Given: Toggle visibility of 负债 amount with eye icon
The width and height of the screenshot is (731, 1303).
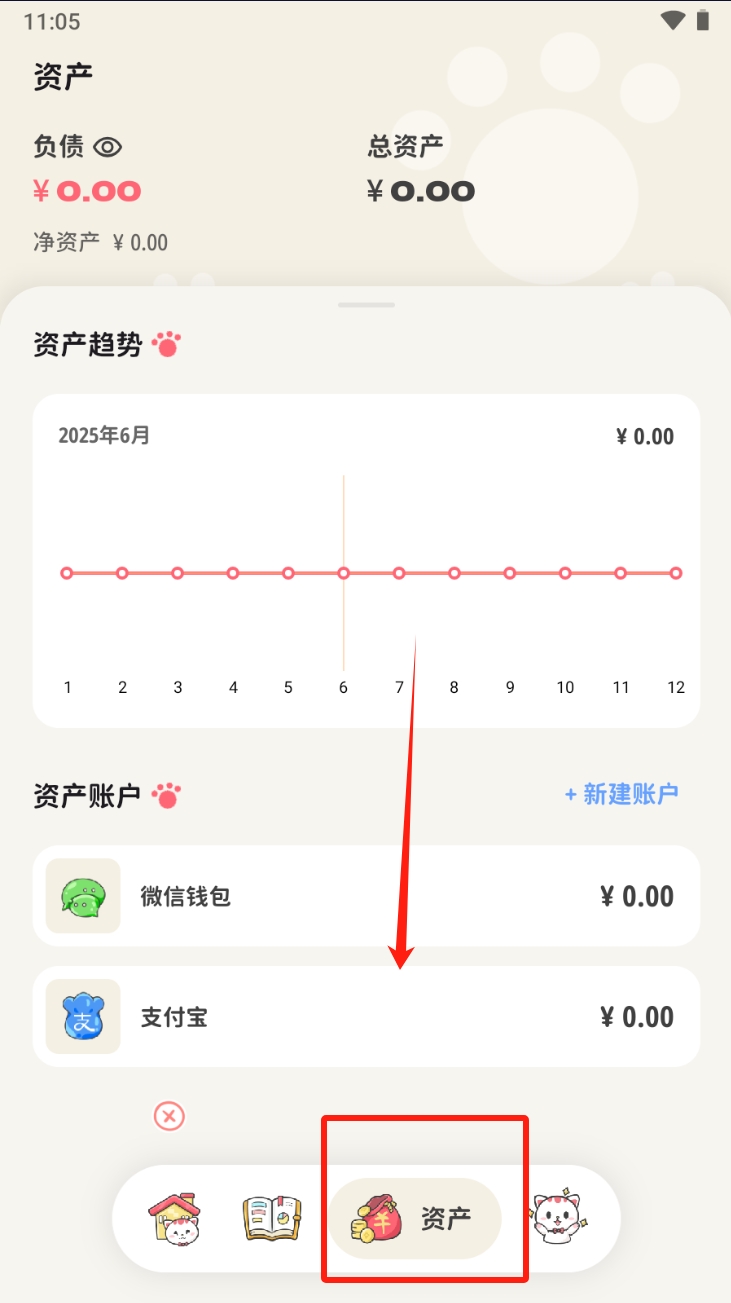Looking at the screenshot, I should pyautogui.click(x=108, y=147).
